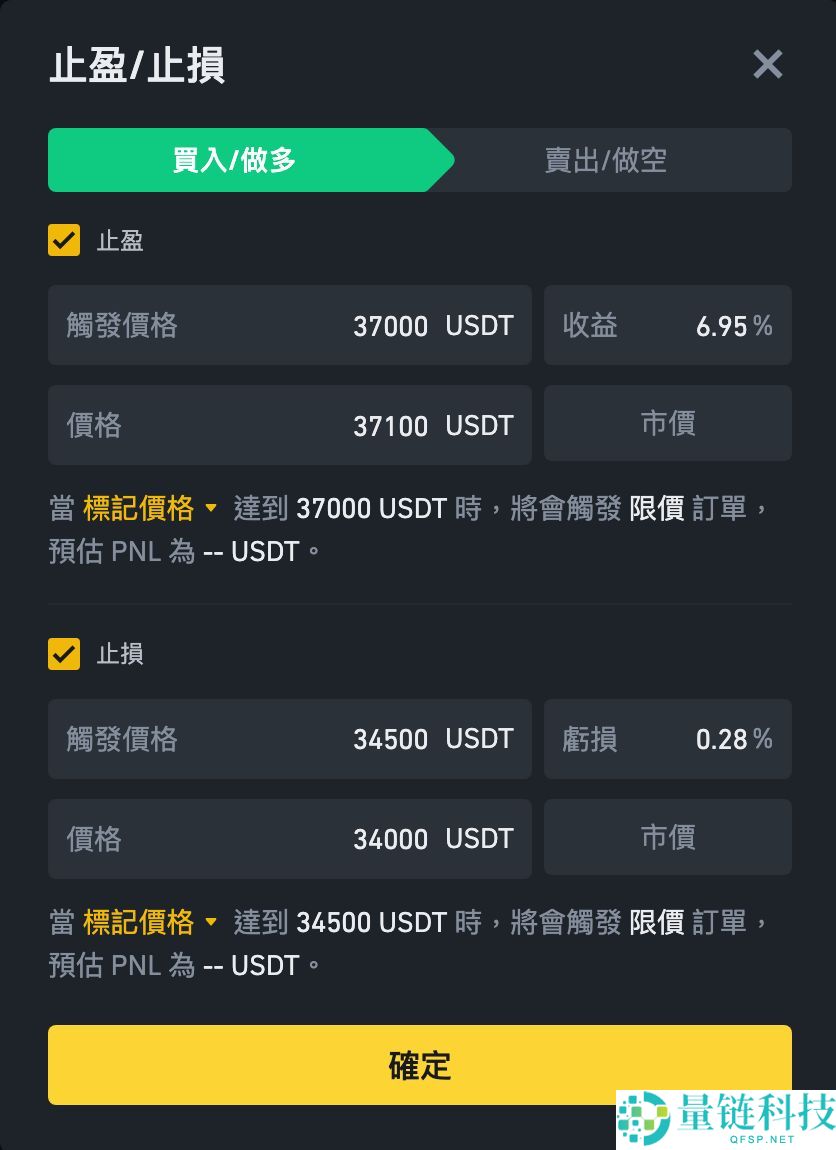Image resolution: width=836 pixels, height=1150 pixels.
Task: Disable the 止損 checkbox
Action: (63, 654)
